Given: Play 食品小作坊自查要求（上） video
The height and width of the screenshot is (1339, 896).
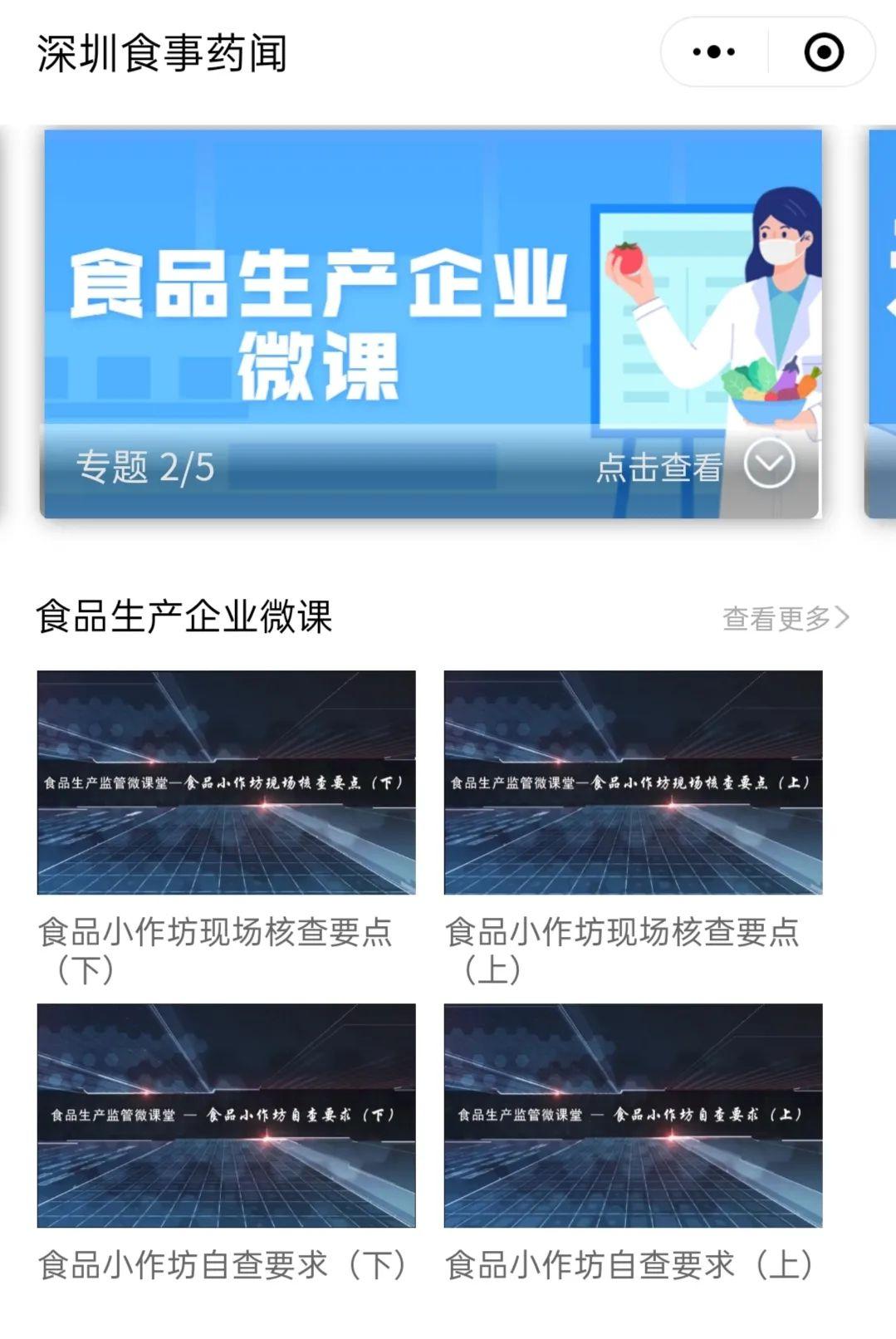Looking at the screenshot, I should pyautogui.click(x=633, y=1116).
